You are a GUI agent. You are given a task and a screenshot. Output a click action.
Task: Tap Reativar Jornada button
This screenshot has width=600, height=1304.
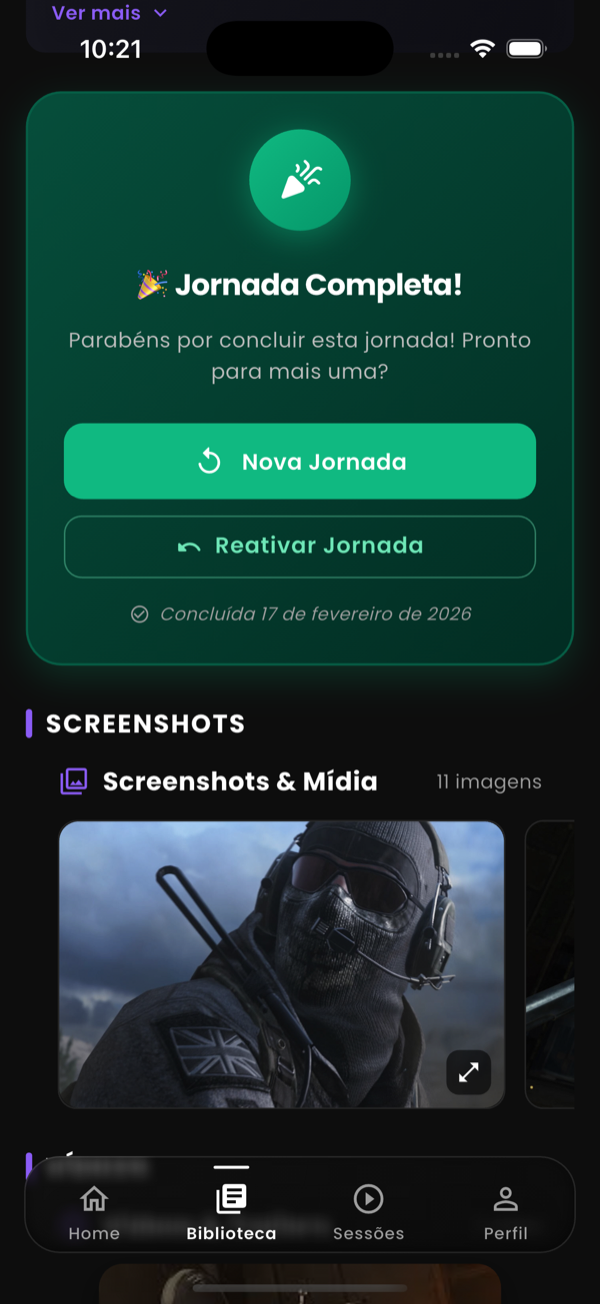(x=300, y=546)
